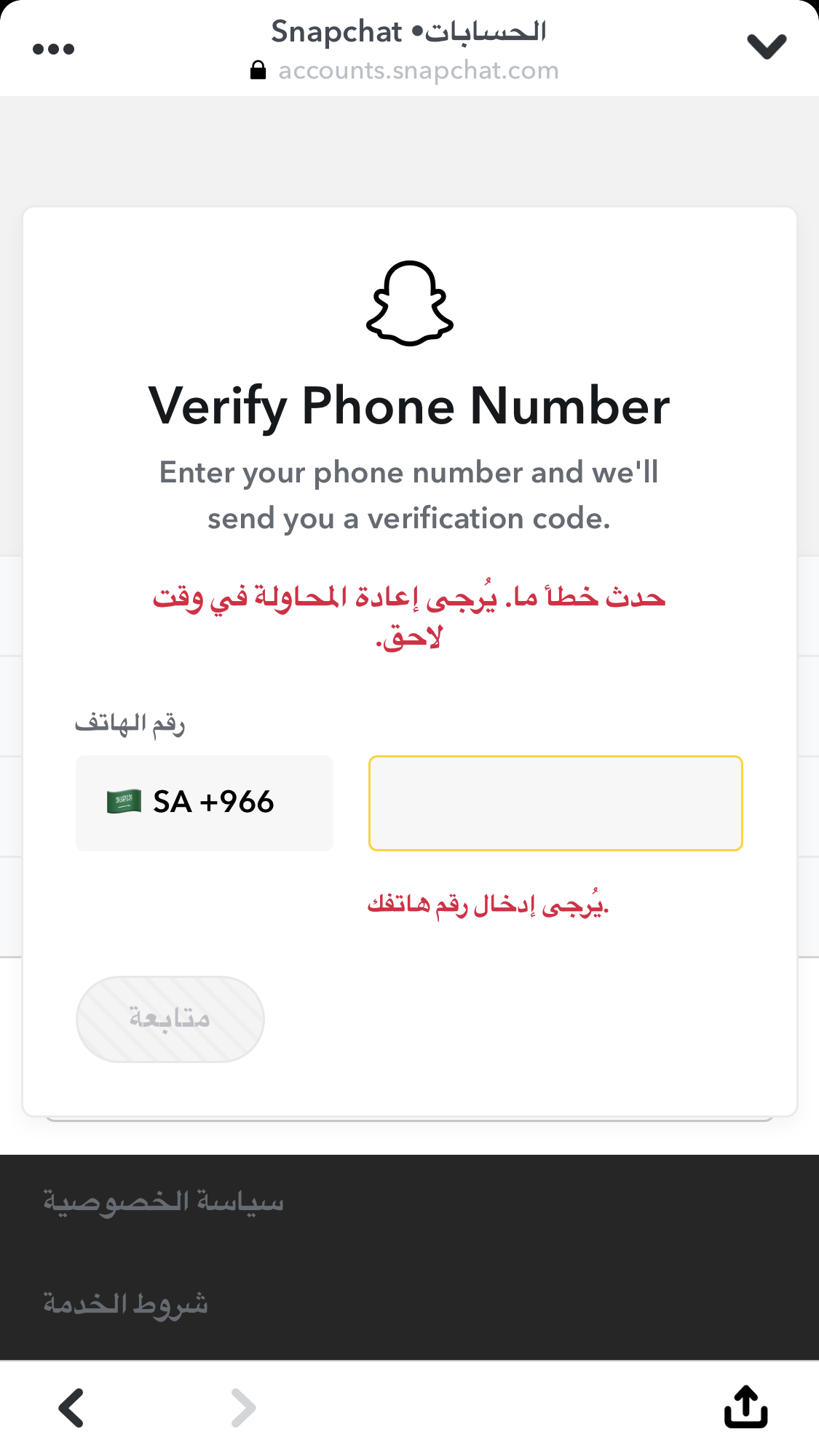The height and width of the screenshot is (1456, 819).
Task: Collapse the browser with the down chevron
Action: click(767, 47)
